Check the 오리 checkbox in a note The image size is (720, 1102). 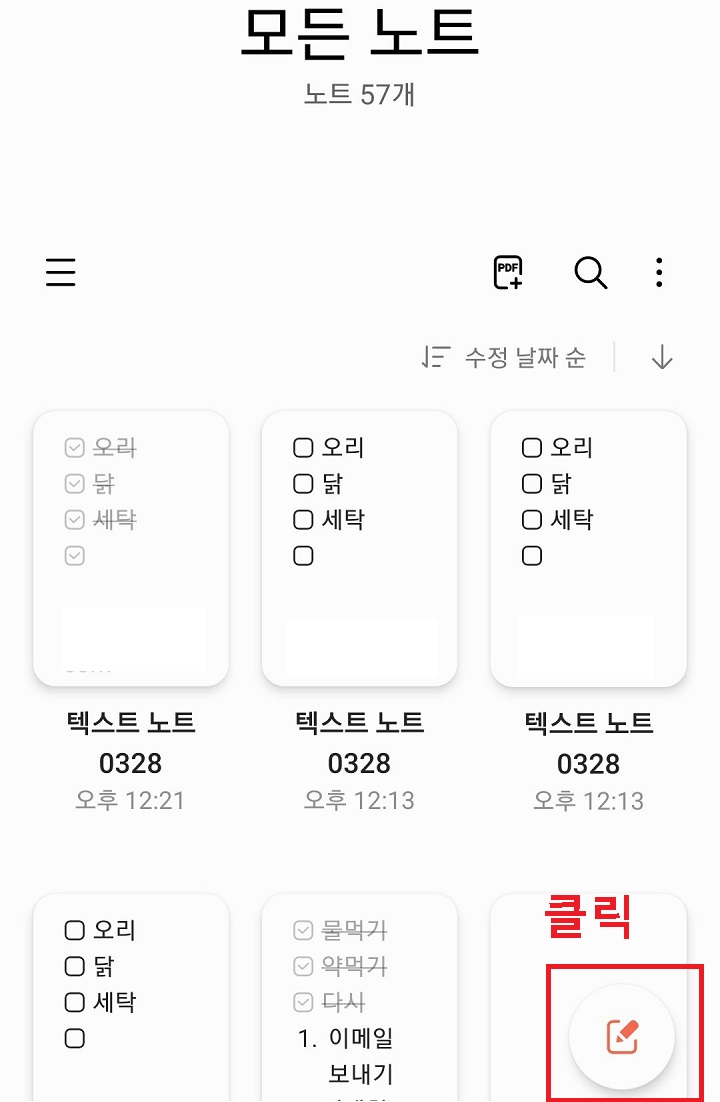click(302, 448)
